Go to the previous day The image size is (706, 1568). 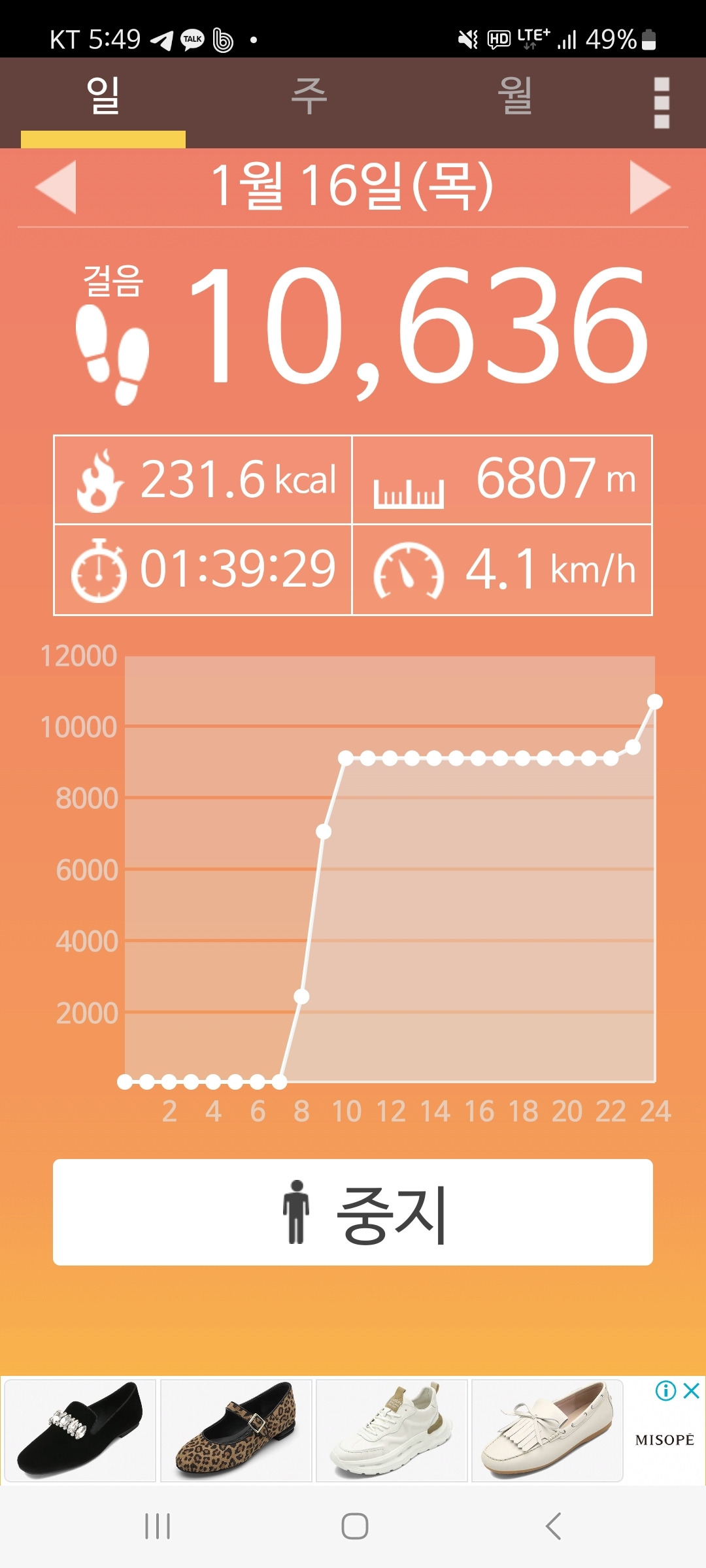pos(56,187)
